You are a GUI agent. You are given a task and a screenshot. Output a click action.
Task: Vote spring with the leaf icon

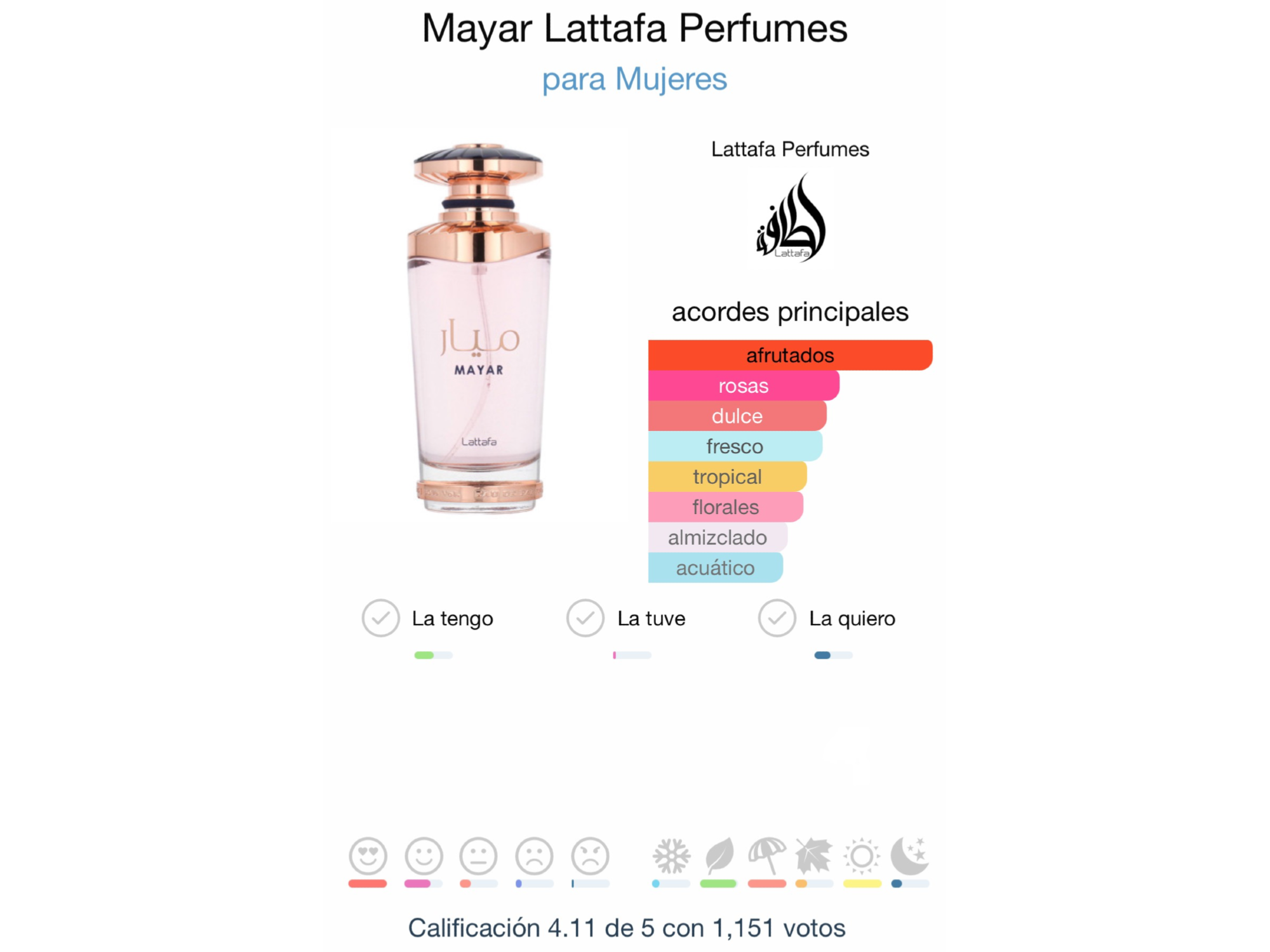pos(719,856)
